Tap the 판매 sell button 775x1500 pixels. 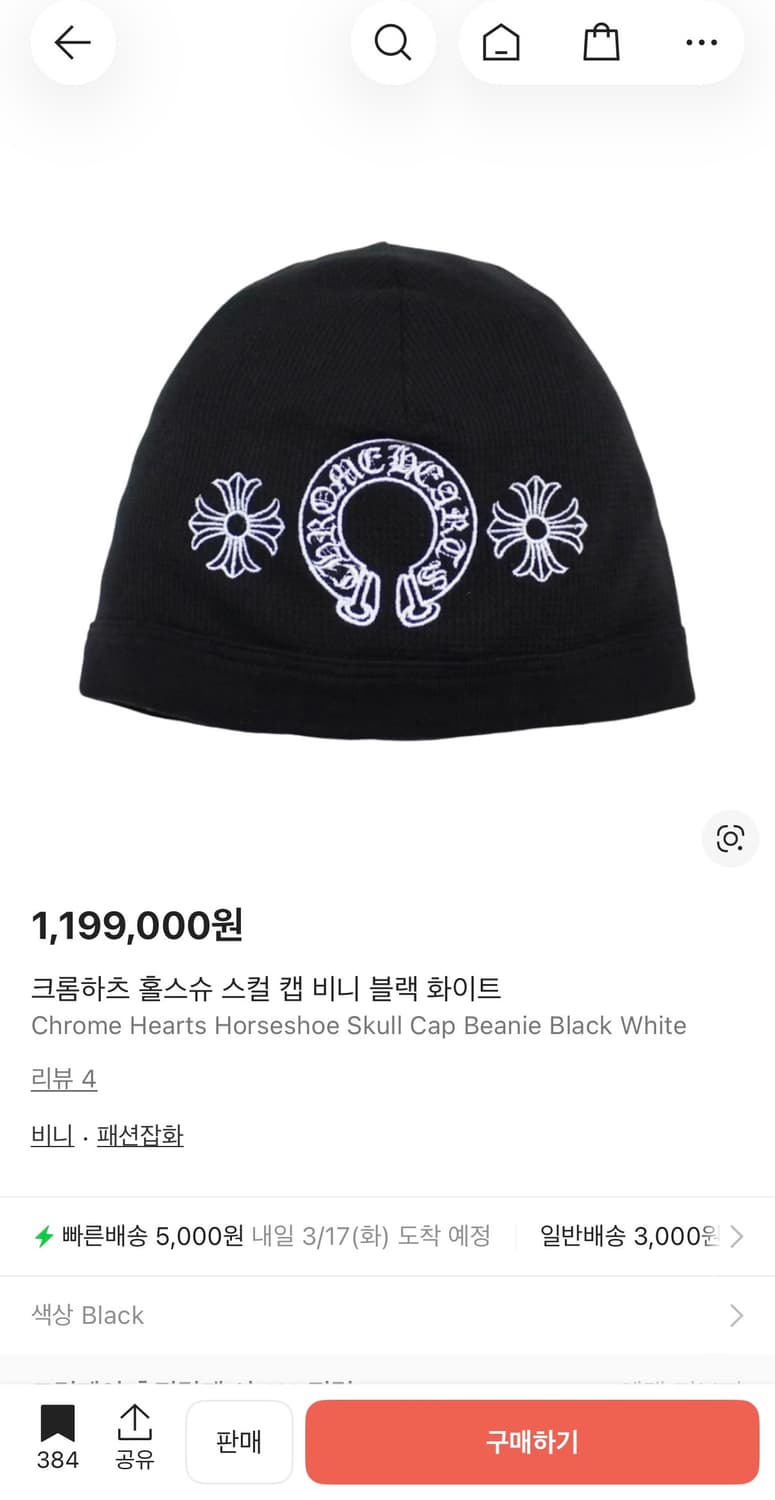click(239, 1441)
